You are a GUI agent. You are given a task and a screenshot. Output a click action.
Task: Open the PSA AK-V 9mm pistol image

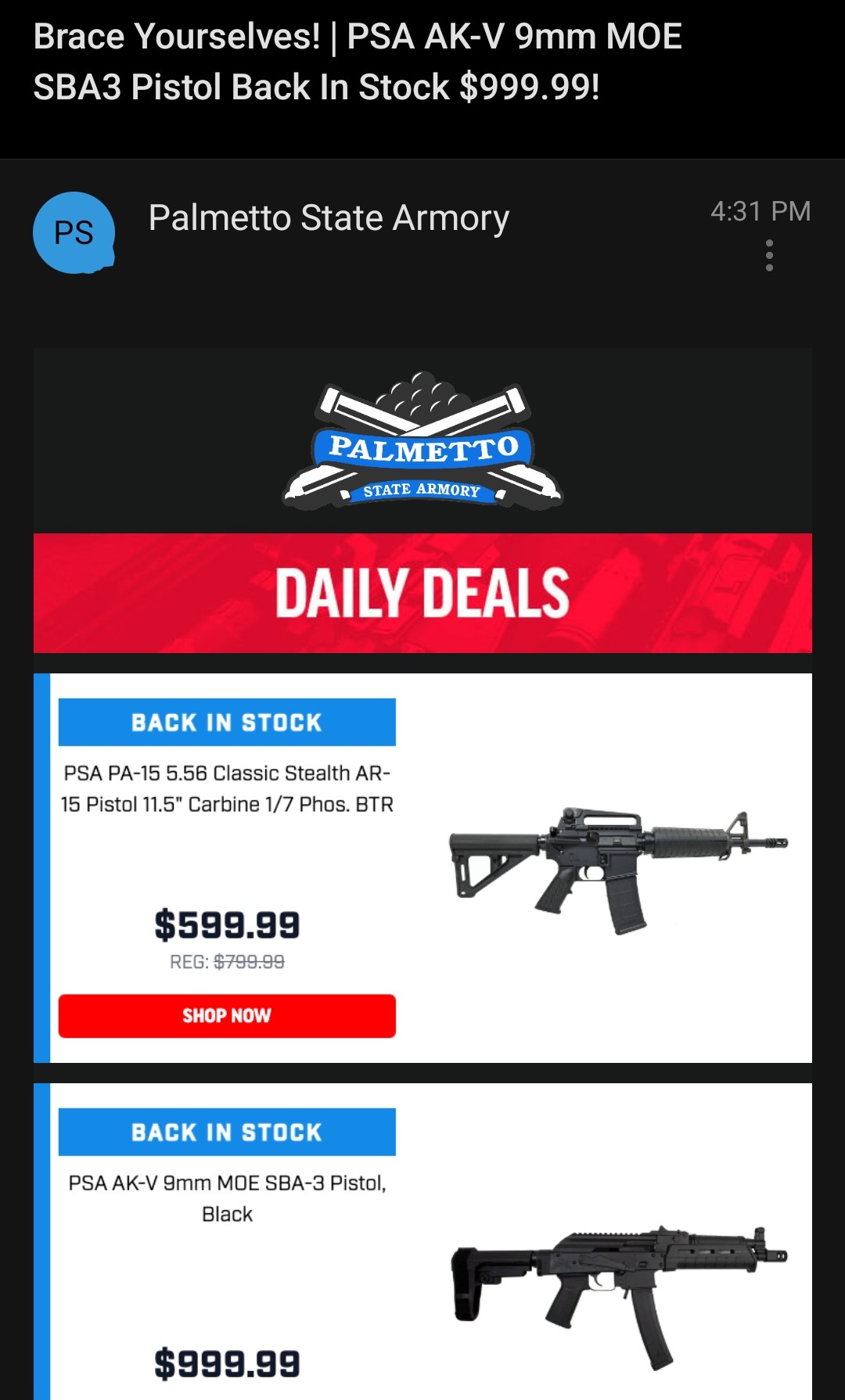[618, 1291]
